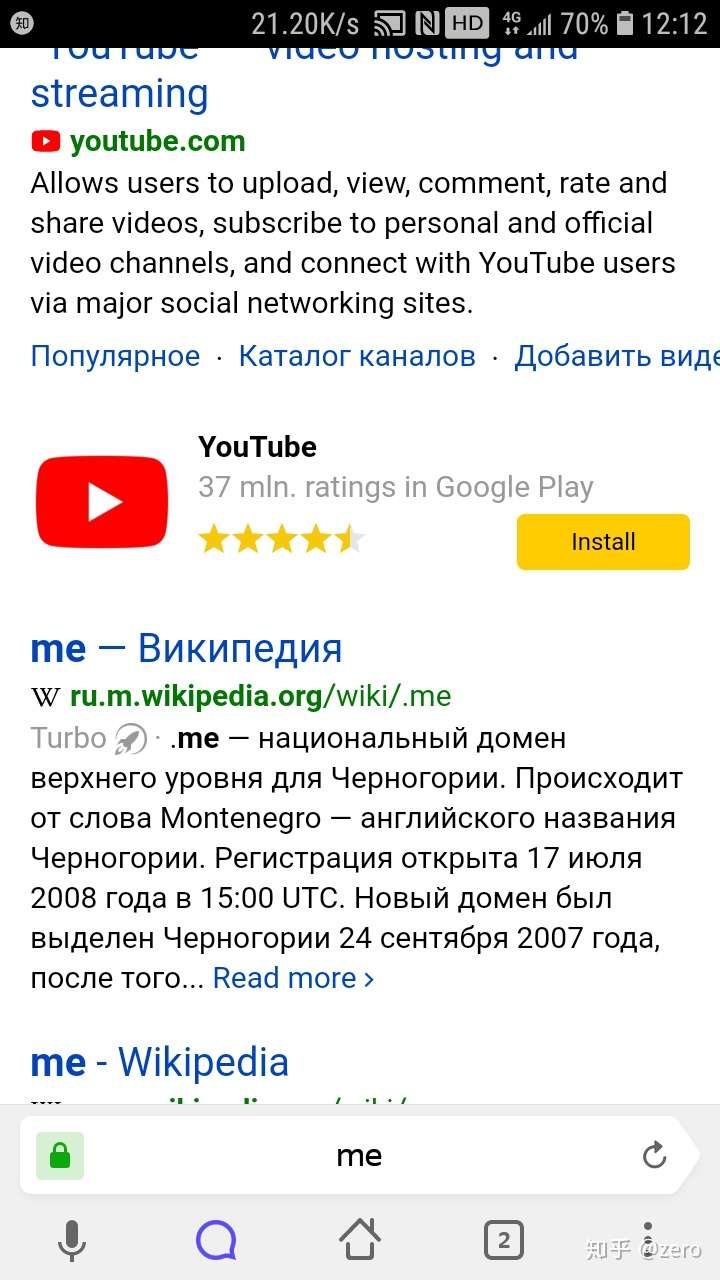
Task: Open the Каталог каналов sitelink
Action: click(357, 356)
